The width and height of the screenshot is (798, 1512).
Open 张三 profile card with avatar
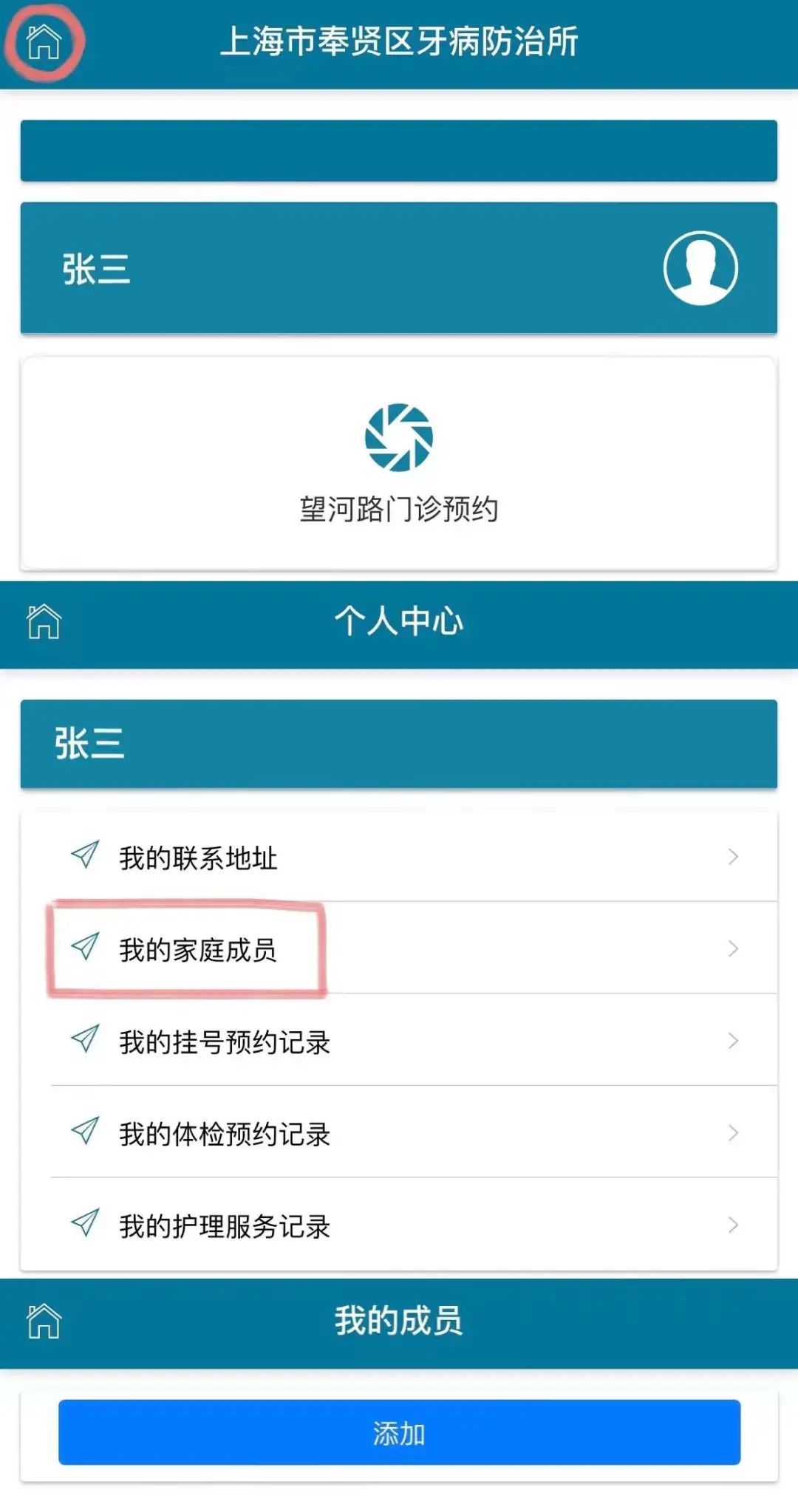[399, 268]
